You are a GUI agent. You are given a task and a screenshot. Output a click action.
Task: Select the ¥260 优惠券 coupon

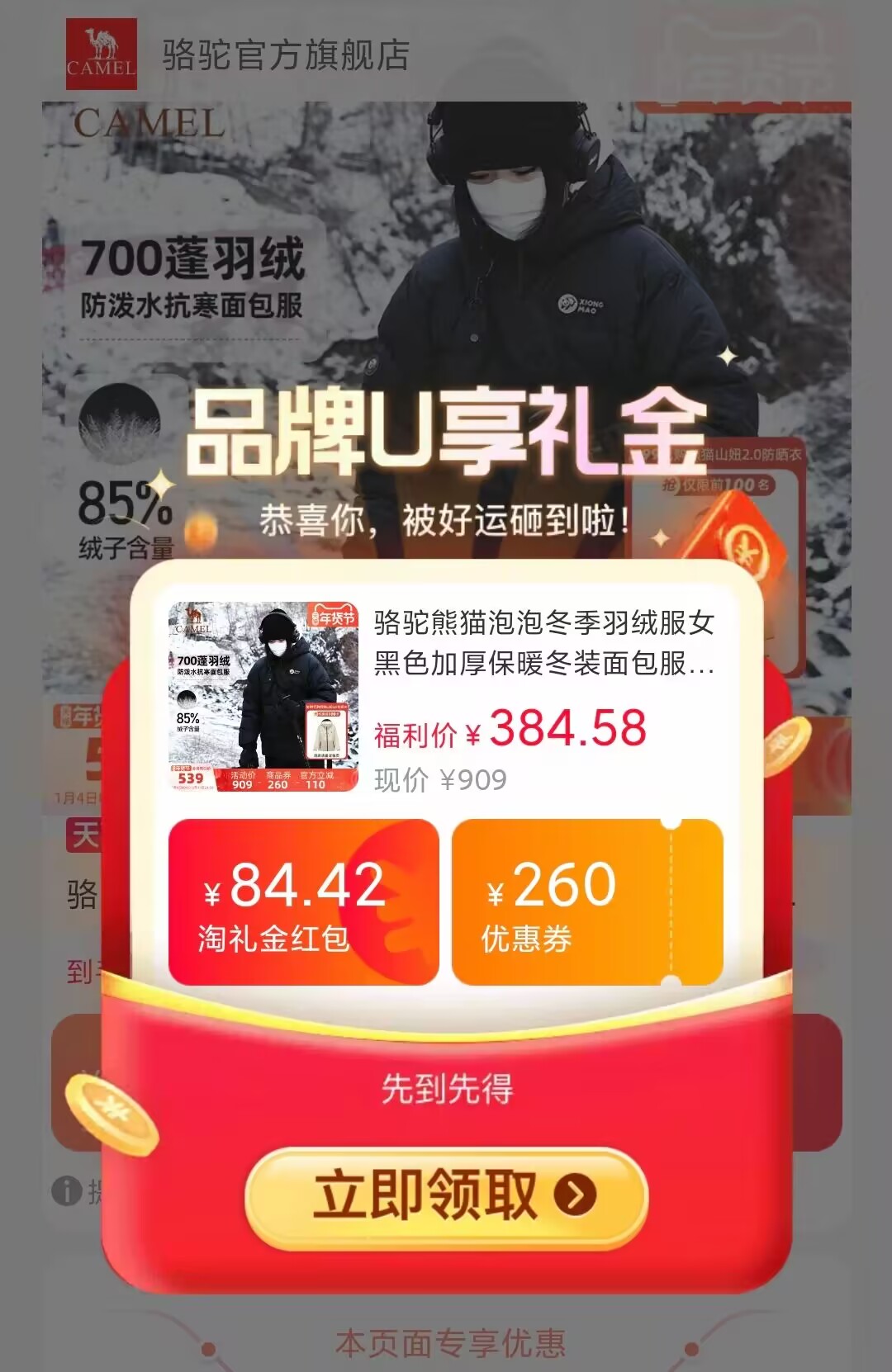tap(587, 902)
